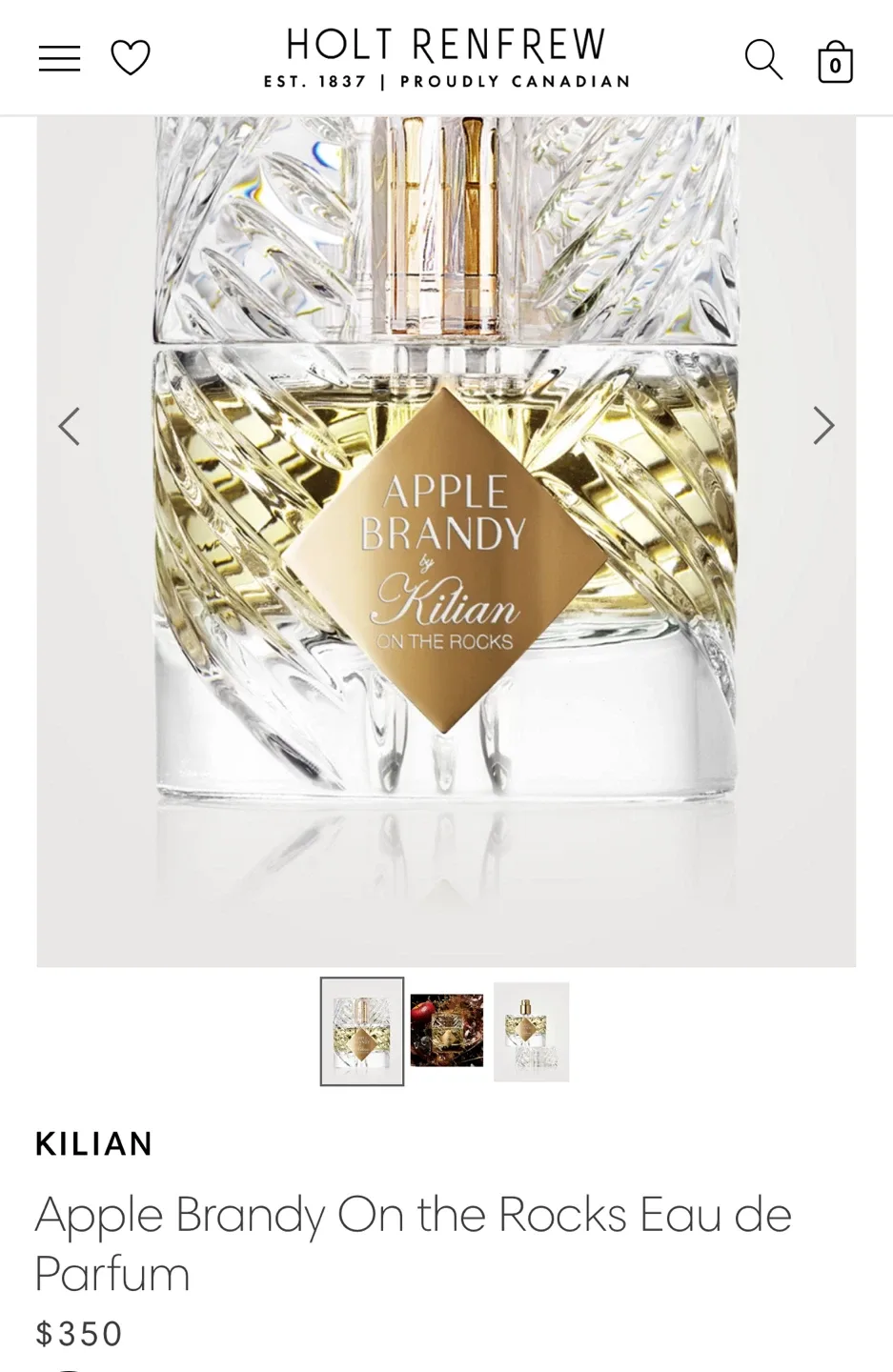Toggle favorite using the heart icon

(130, 57)
